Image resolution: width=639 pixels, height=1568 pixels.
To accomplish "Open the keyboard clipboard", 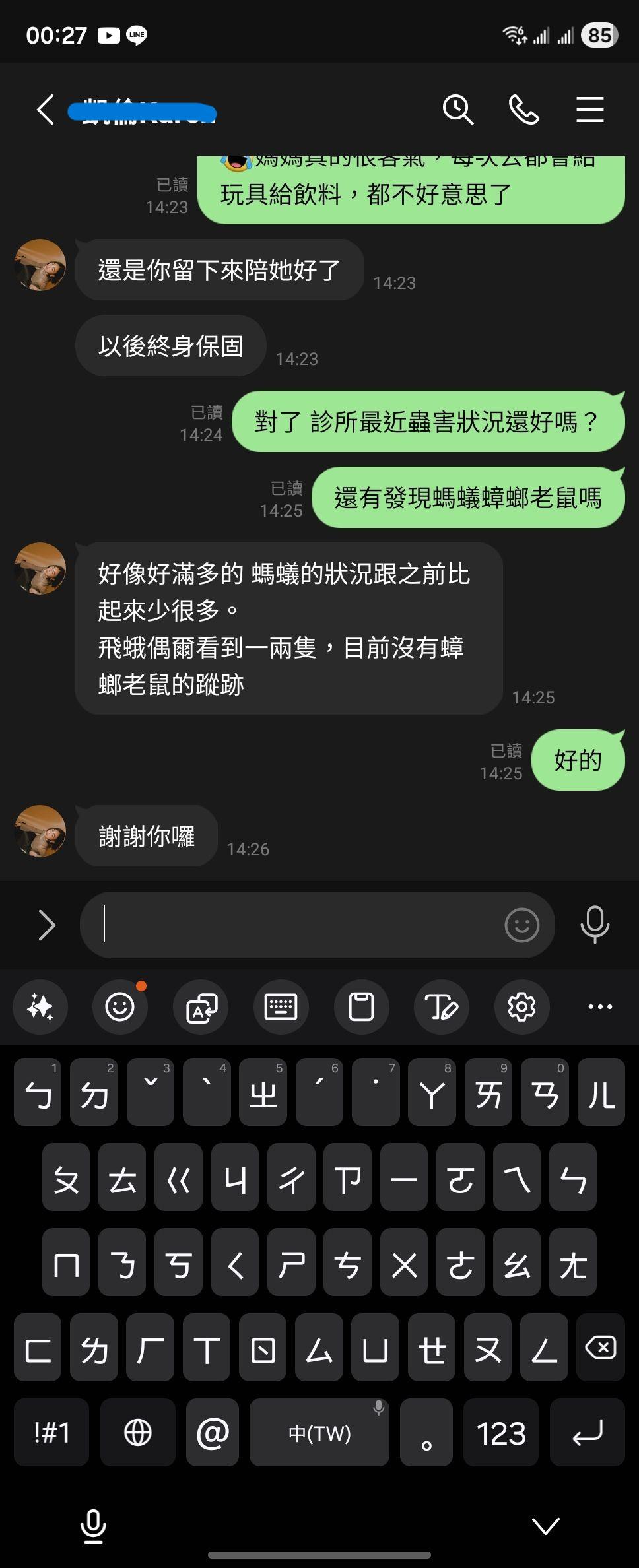I will tap(361, 1007).
